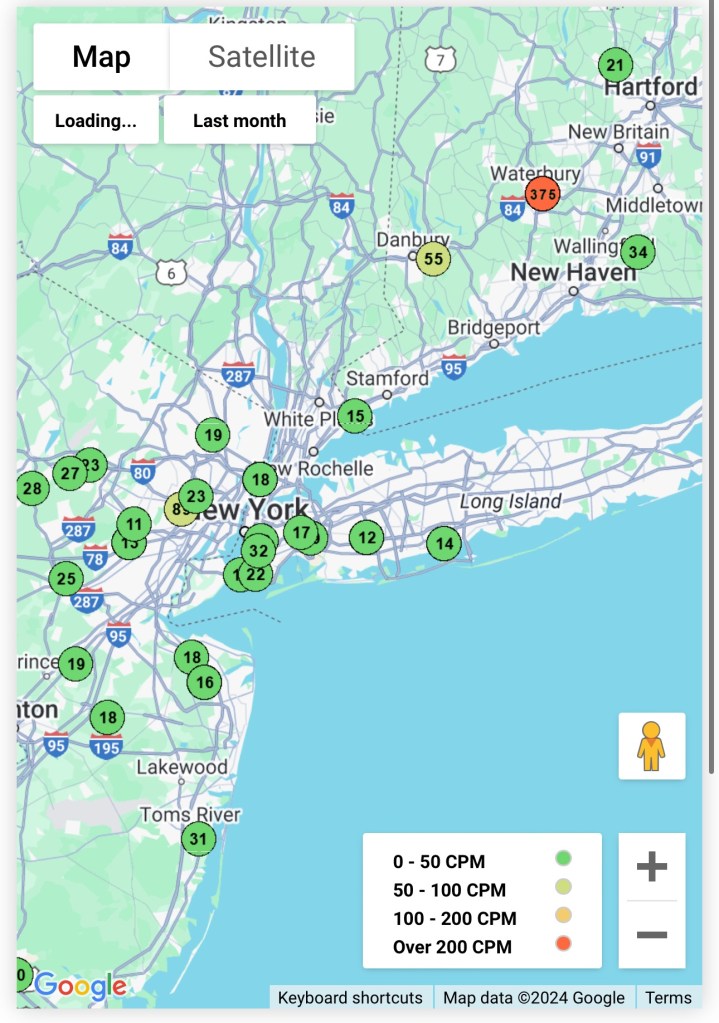Tap the 15 marker near Stamford

355,415
